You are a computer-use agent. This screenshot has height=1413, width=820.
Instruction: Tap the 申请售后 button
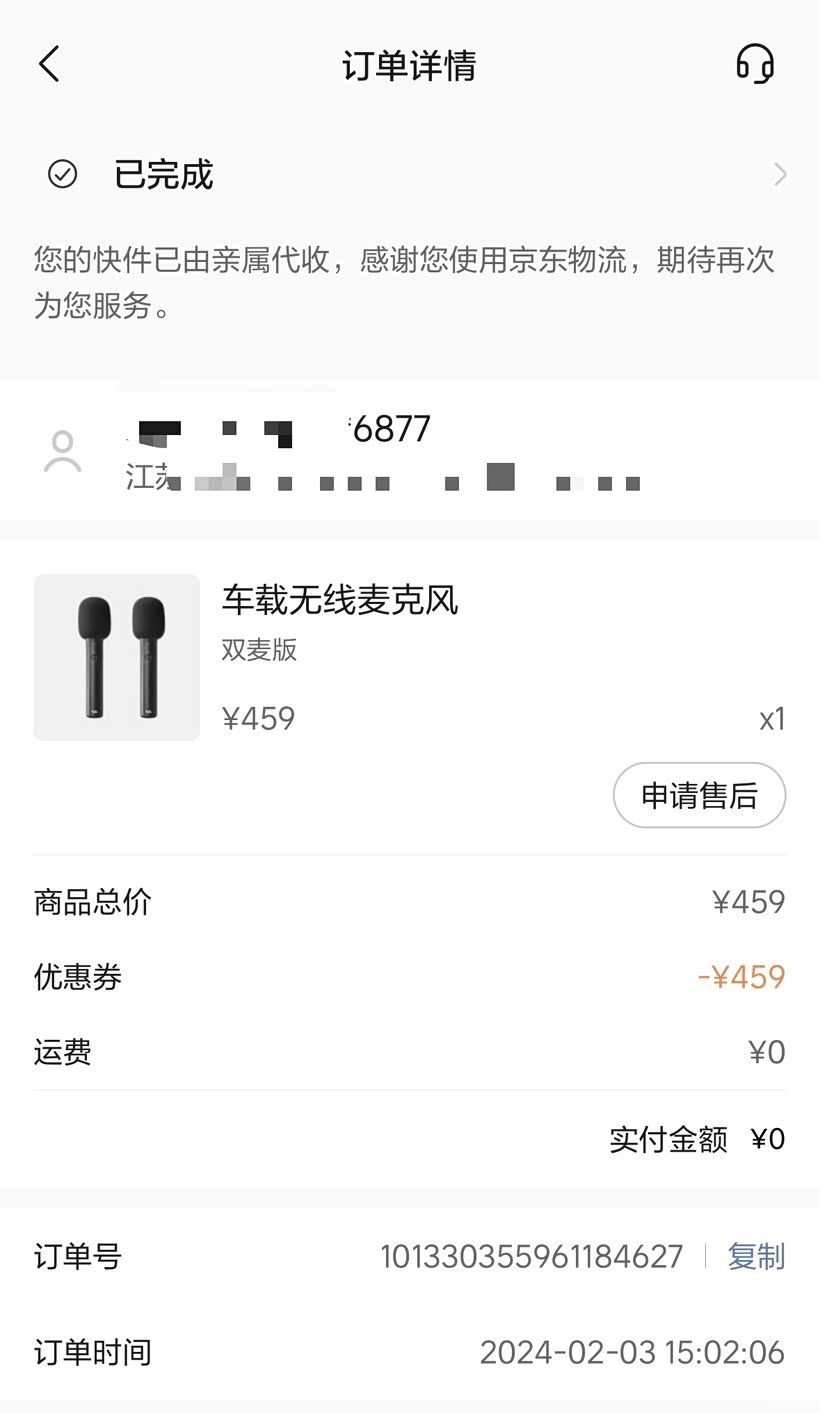(x=699, y=796)
